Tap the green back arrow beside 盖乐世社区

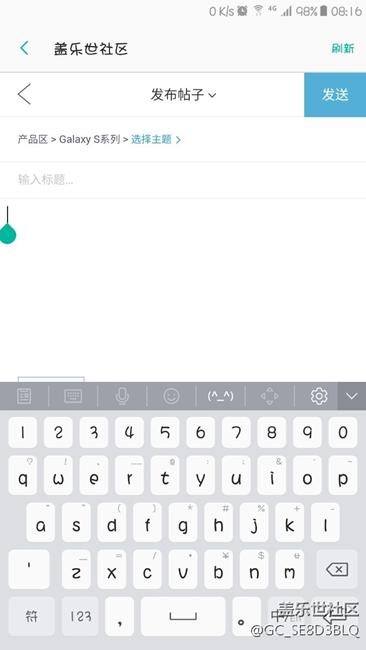pos(24,48)
